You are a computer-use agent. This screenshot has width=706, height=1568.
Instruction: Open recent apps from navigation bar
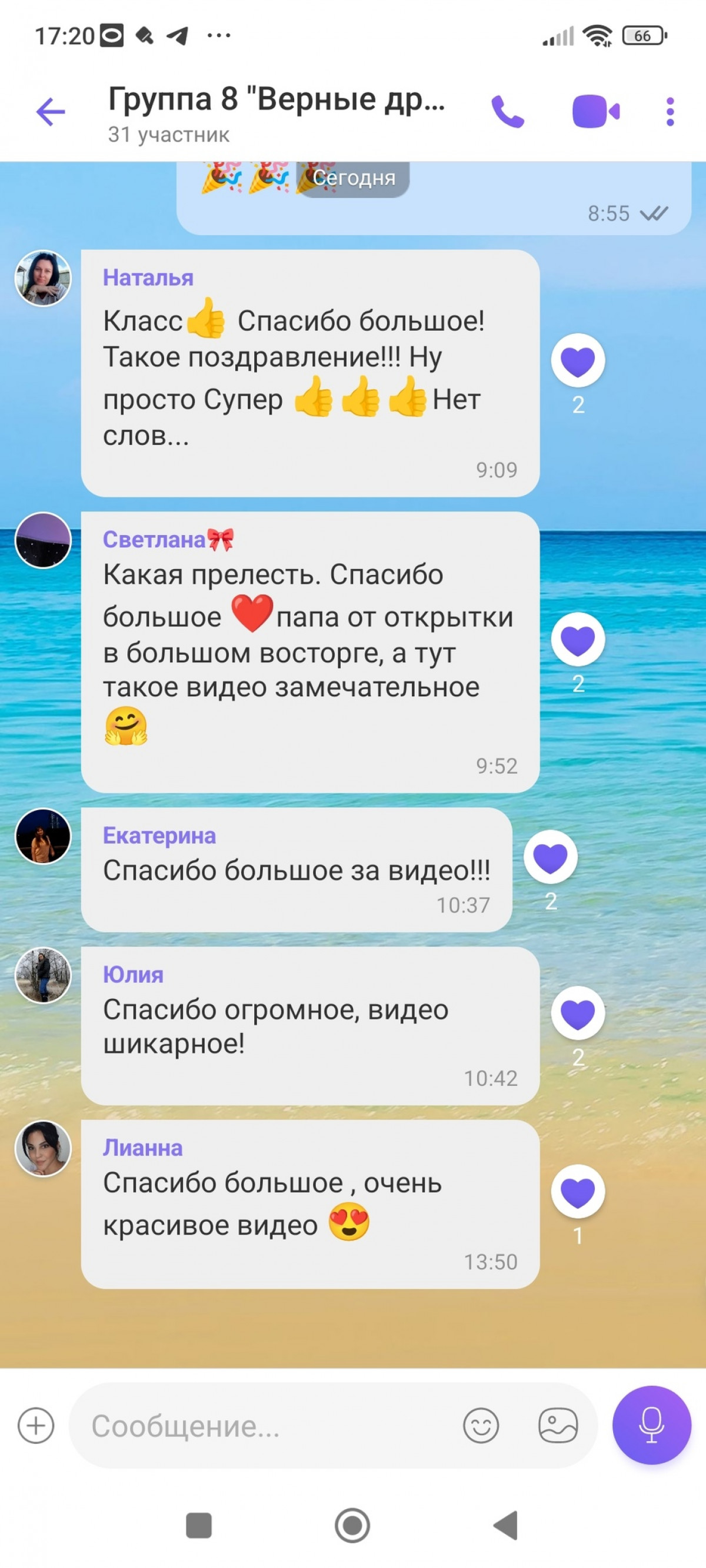[x=199, y=1526]
